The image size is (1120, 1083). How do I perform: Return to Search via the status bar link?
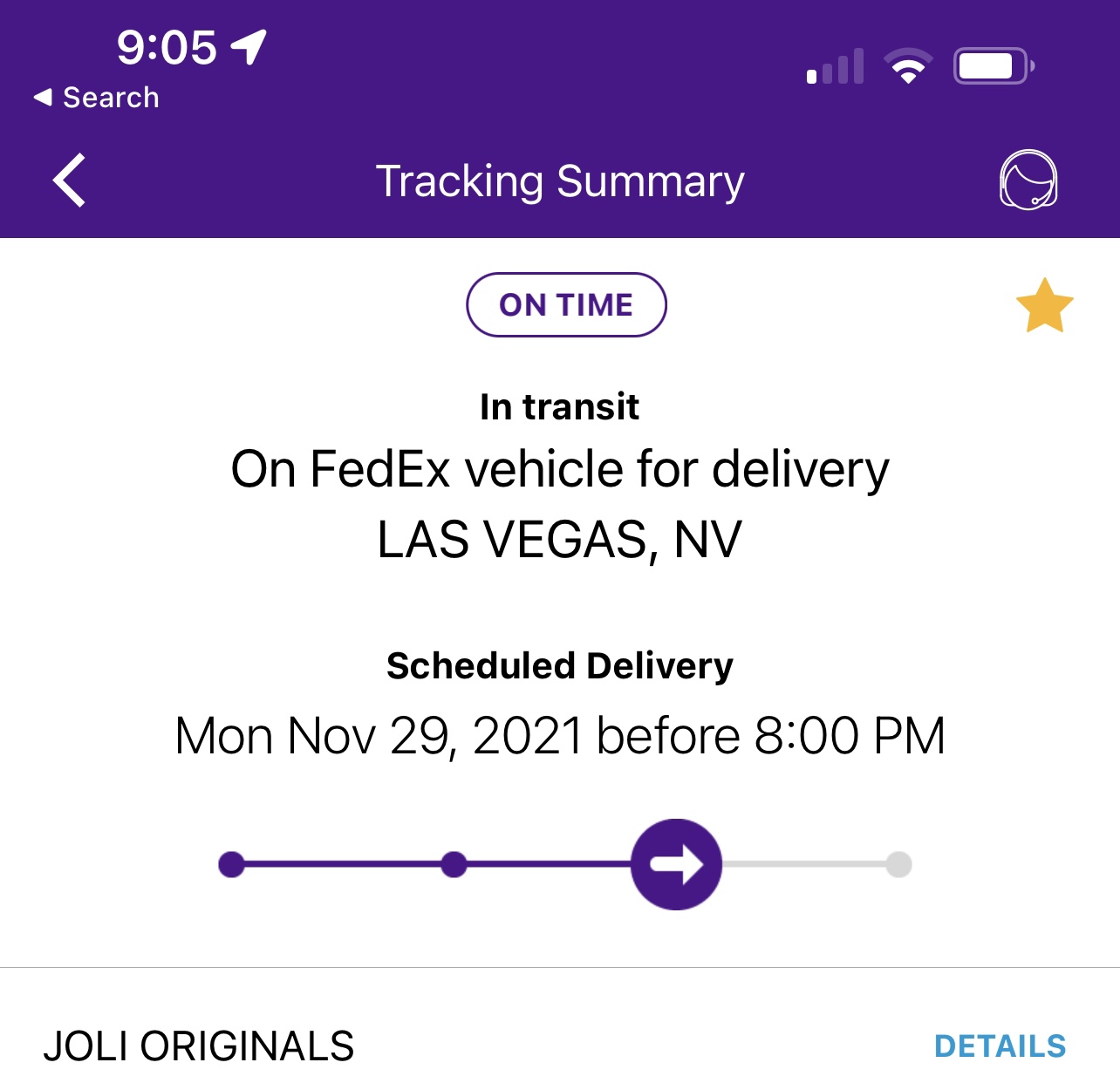point(97,98)
